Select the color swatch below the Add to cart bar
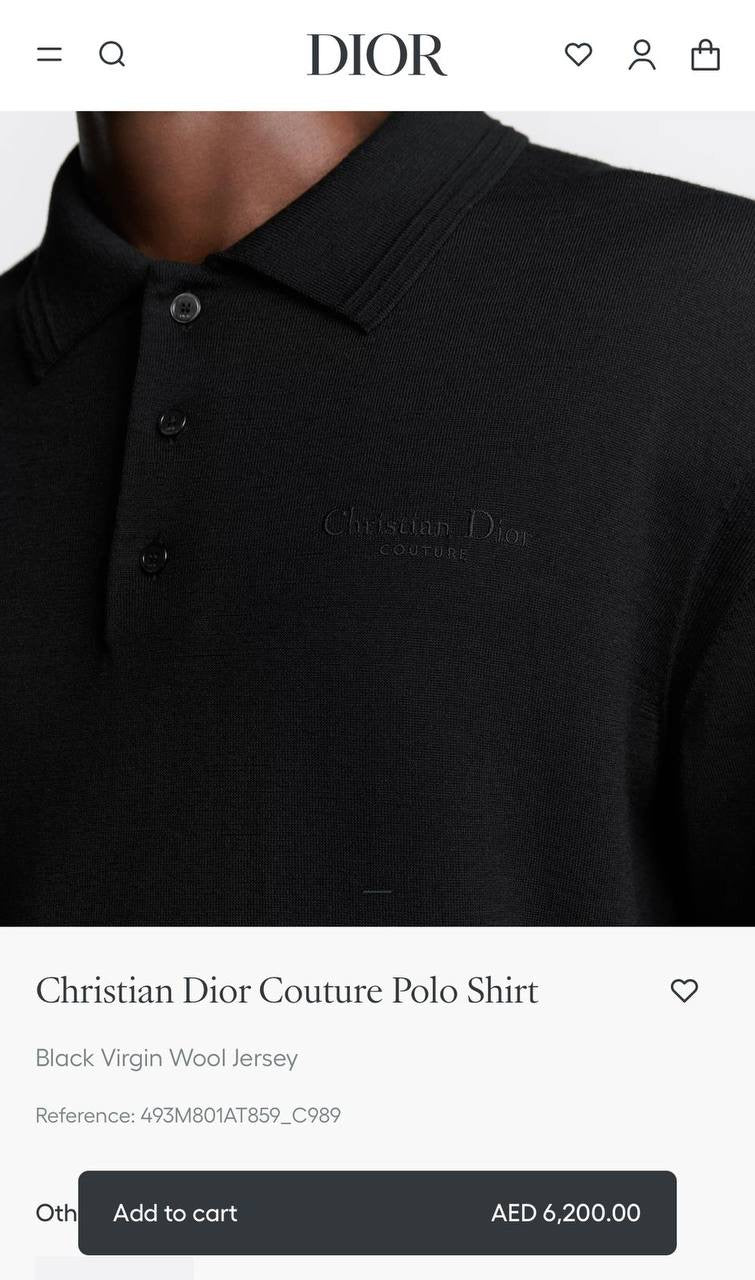The image size is (755, 1280). pyautogui.click(x=114, y=1270)
